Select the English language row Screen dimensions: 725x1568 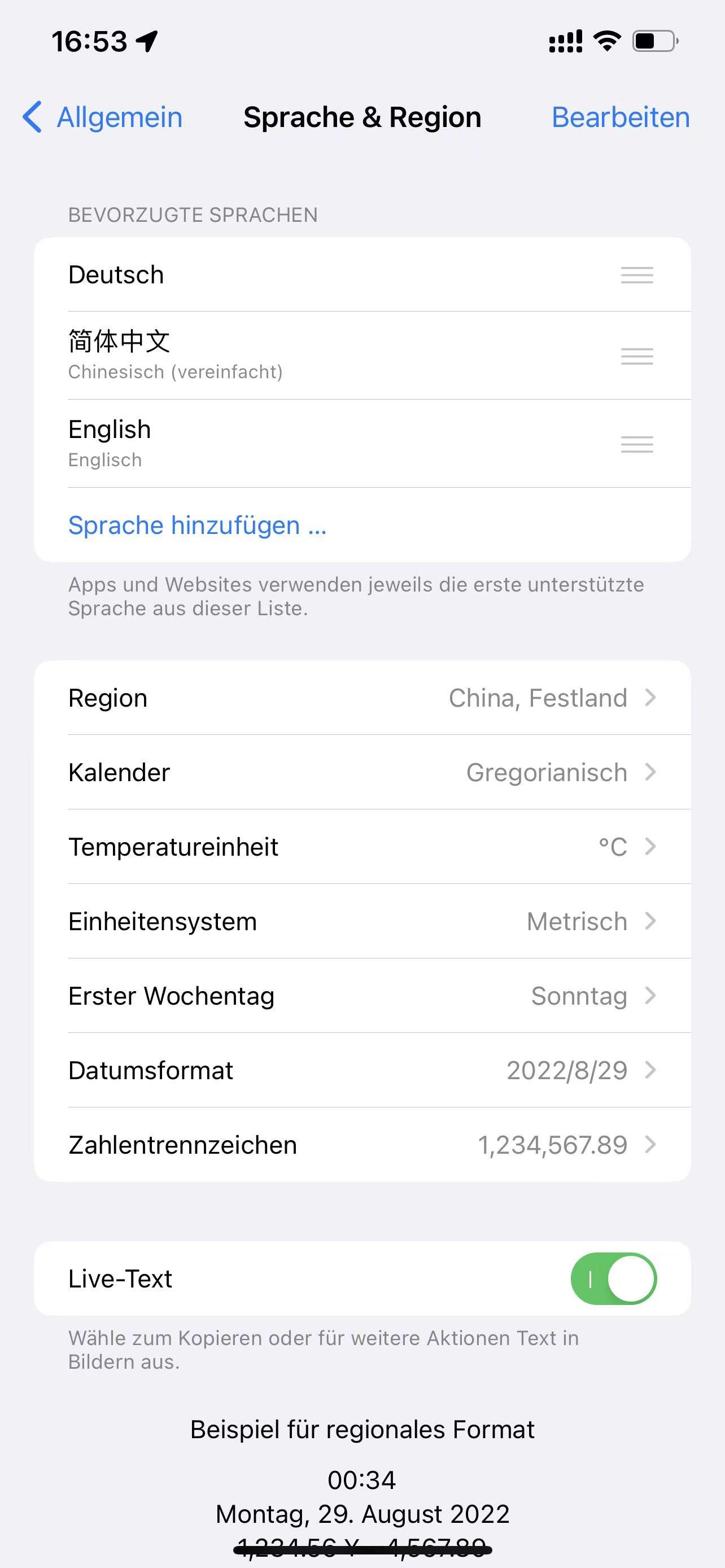341,443
